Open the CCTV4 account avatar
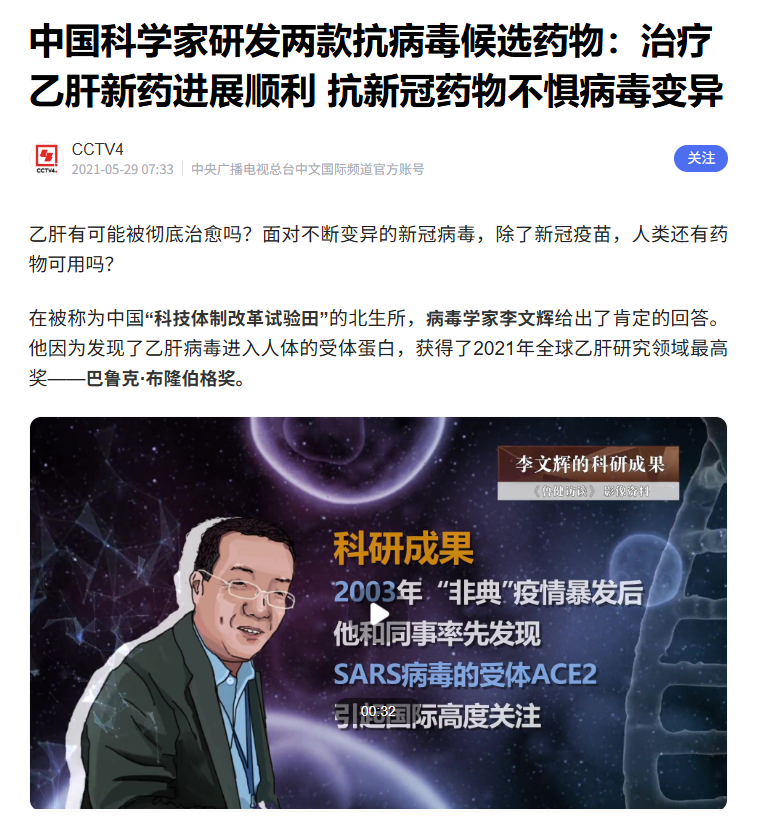 pos(47,159)
